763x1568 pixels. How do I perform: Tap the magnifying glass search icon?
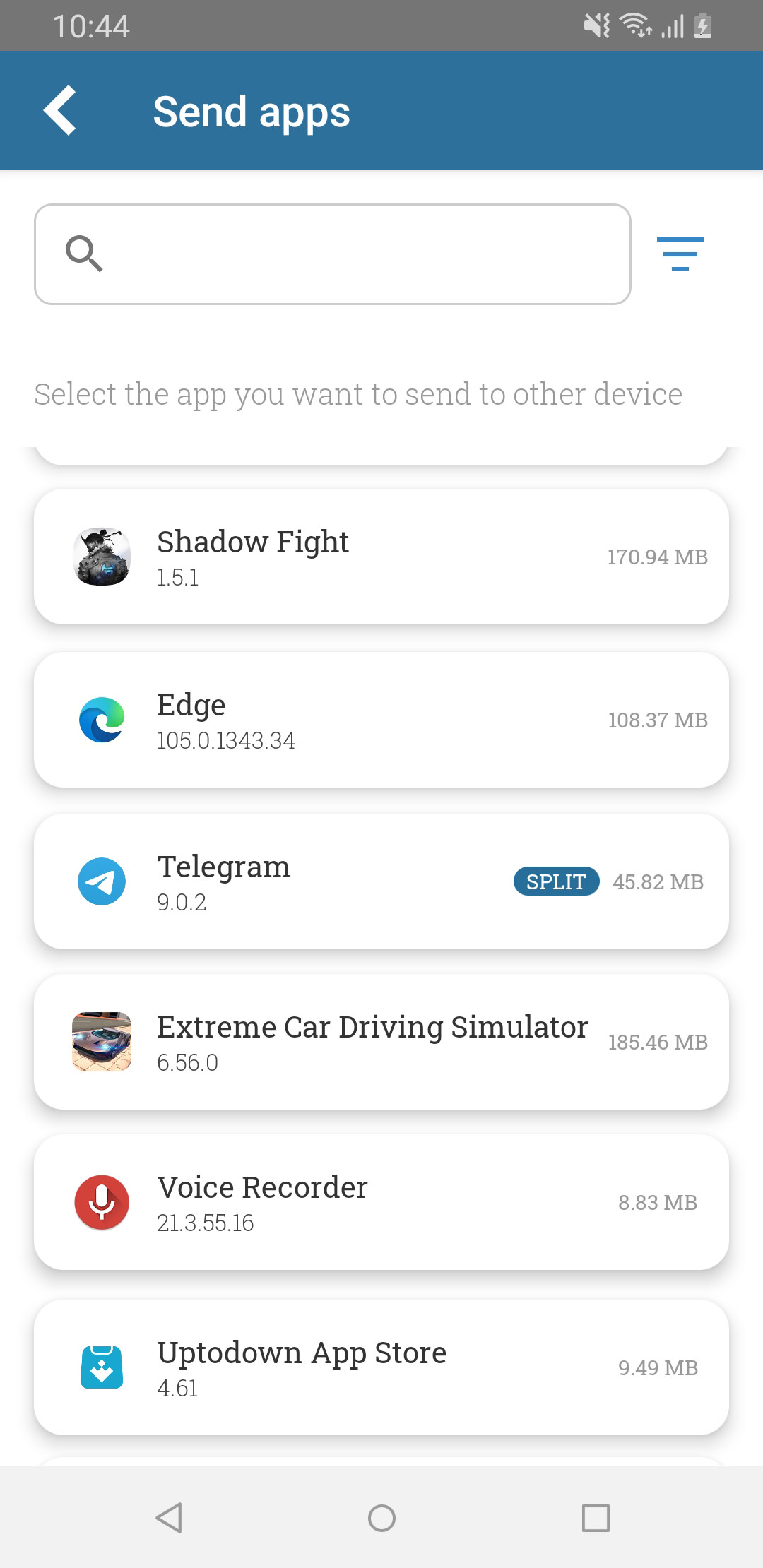[85, 254]
